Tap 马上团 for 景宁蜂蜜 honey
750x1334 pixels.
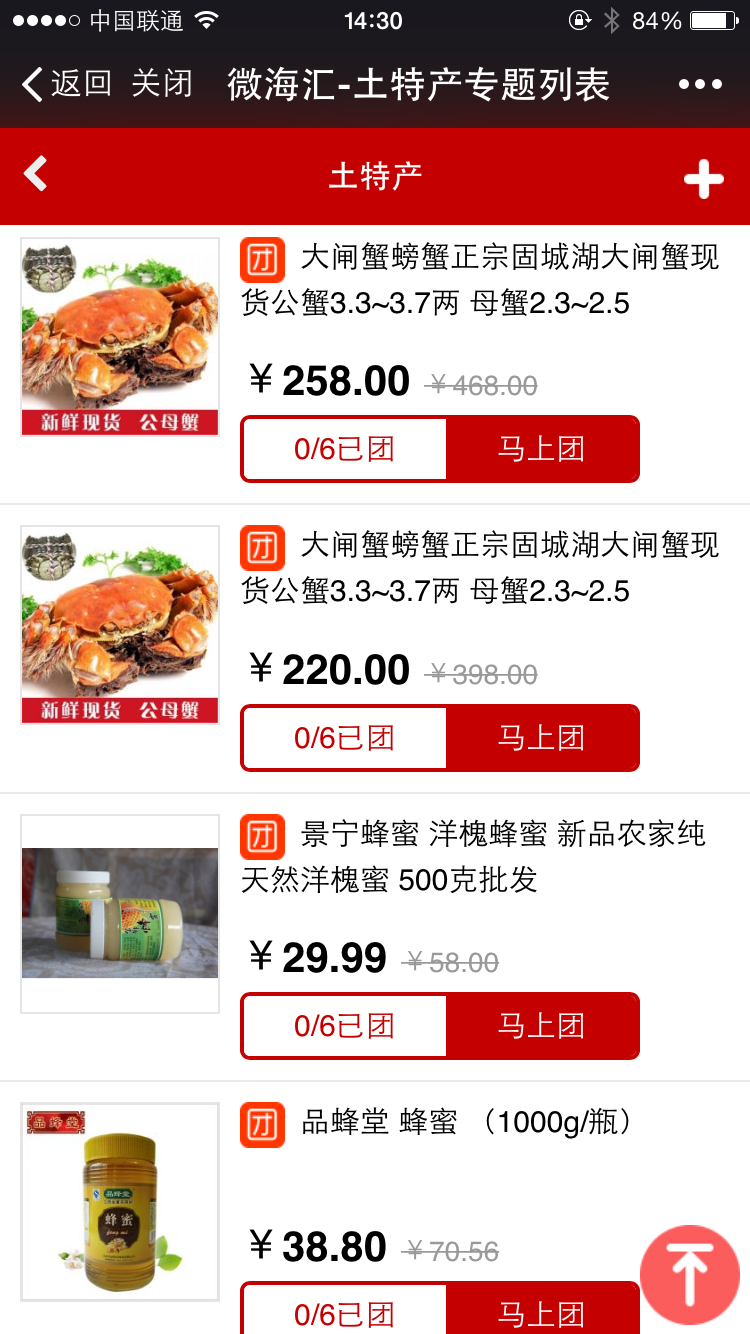tap(541, 1026)
